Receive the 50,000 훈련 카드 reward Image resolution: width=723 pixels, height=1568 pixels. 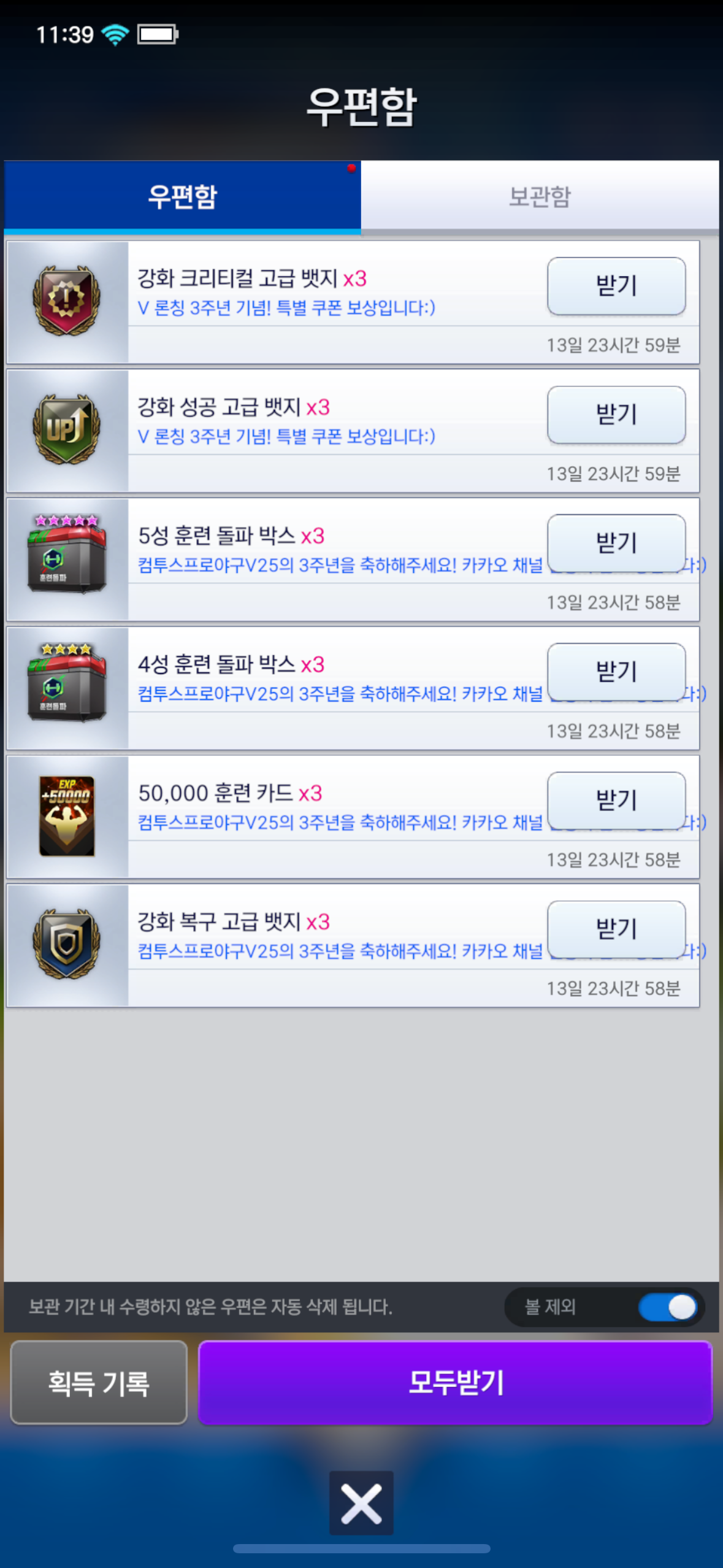tap(616, 801)
